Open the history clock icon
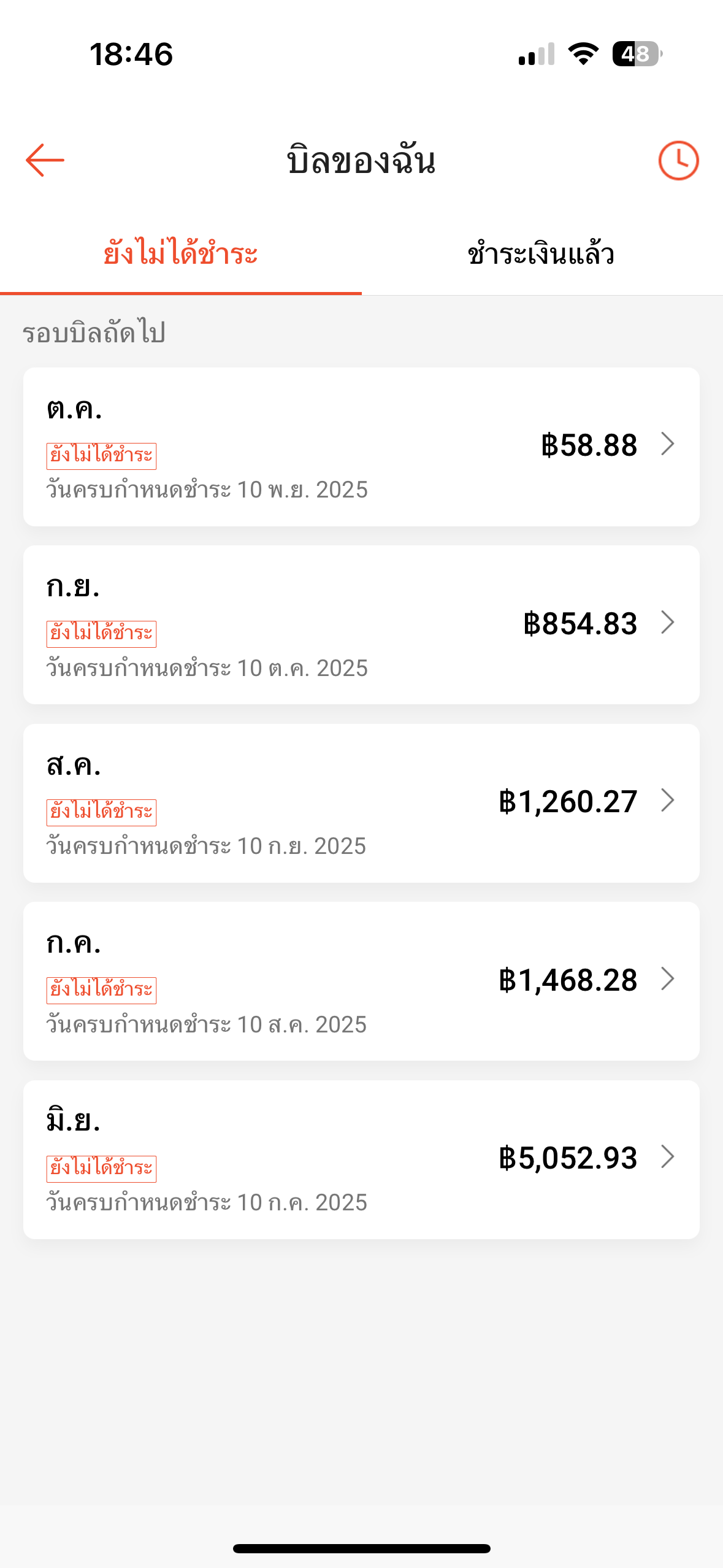723x1568 pixels. [678, 161]
